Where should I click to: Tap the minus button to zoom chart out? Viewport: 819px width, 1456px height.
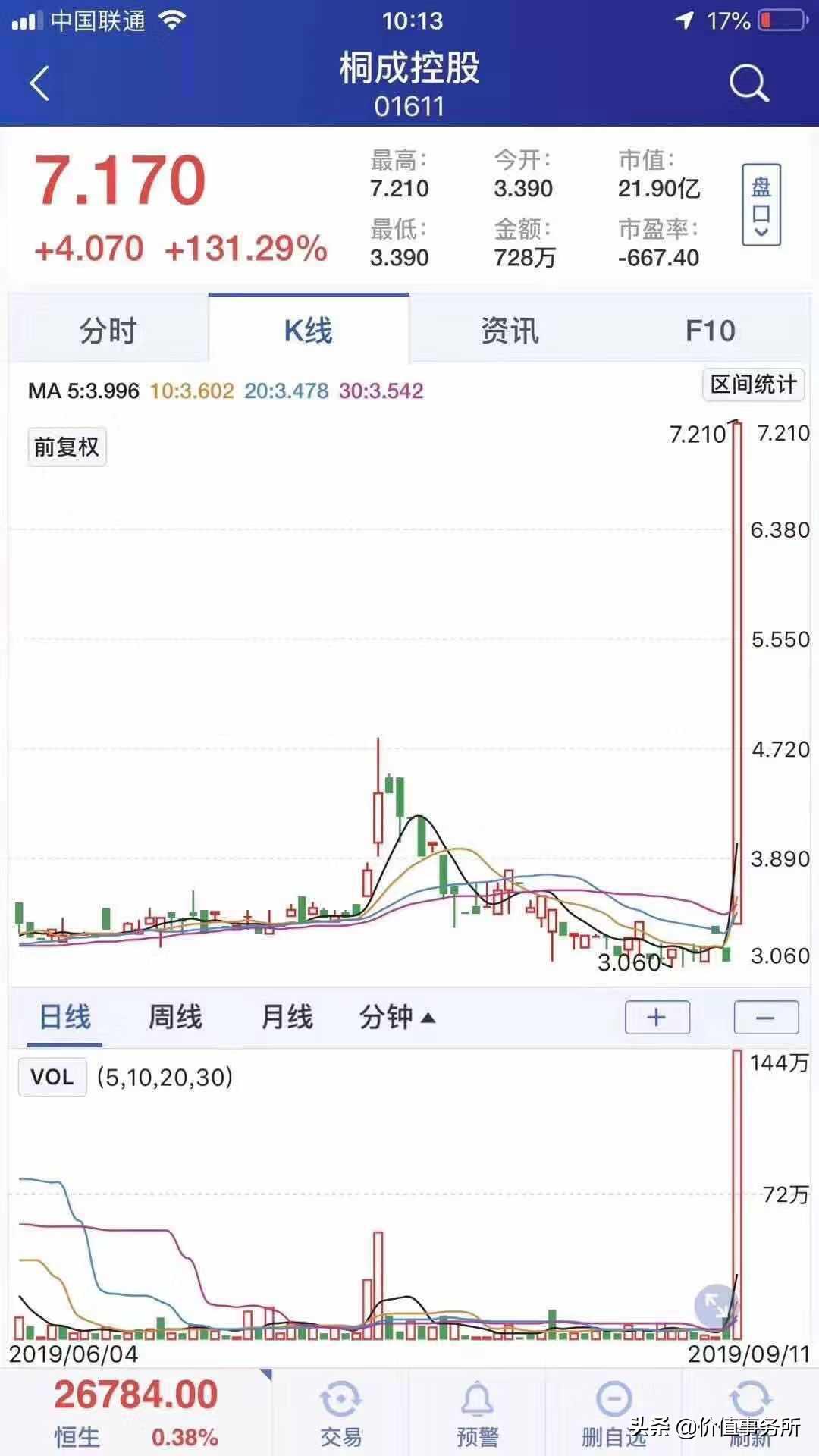(766, 1017)
